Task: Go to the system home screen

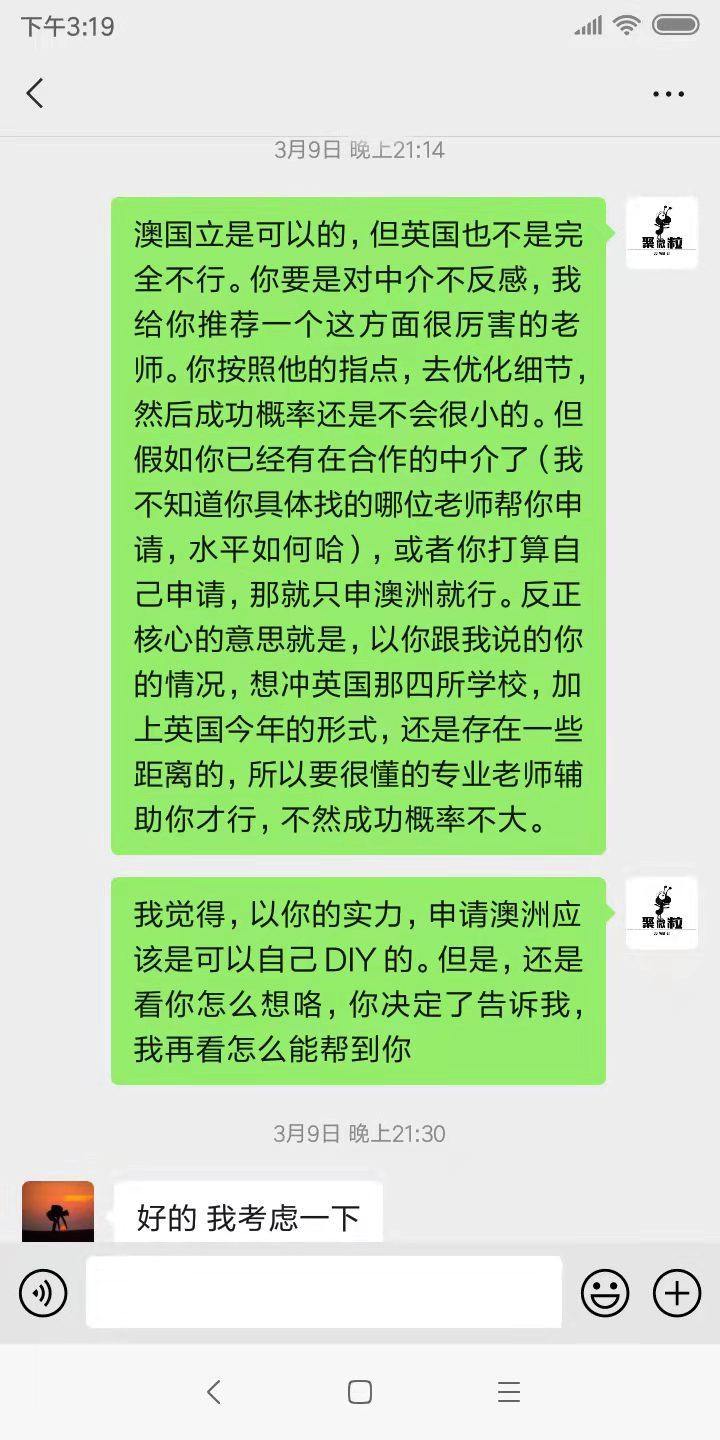Action: [360, 1392]
